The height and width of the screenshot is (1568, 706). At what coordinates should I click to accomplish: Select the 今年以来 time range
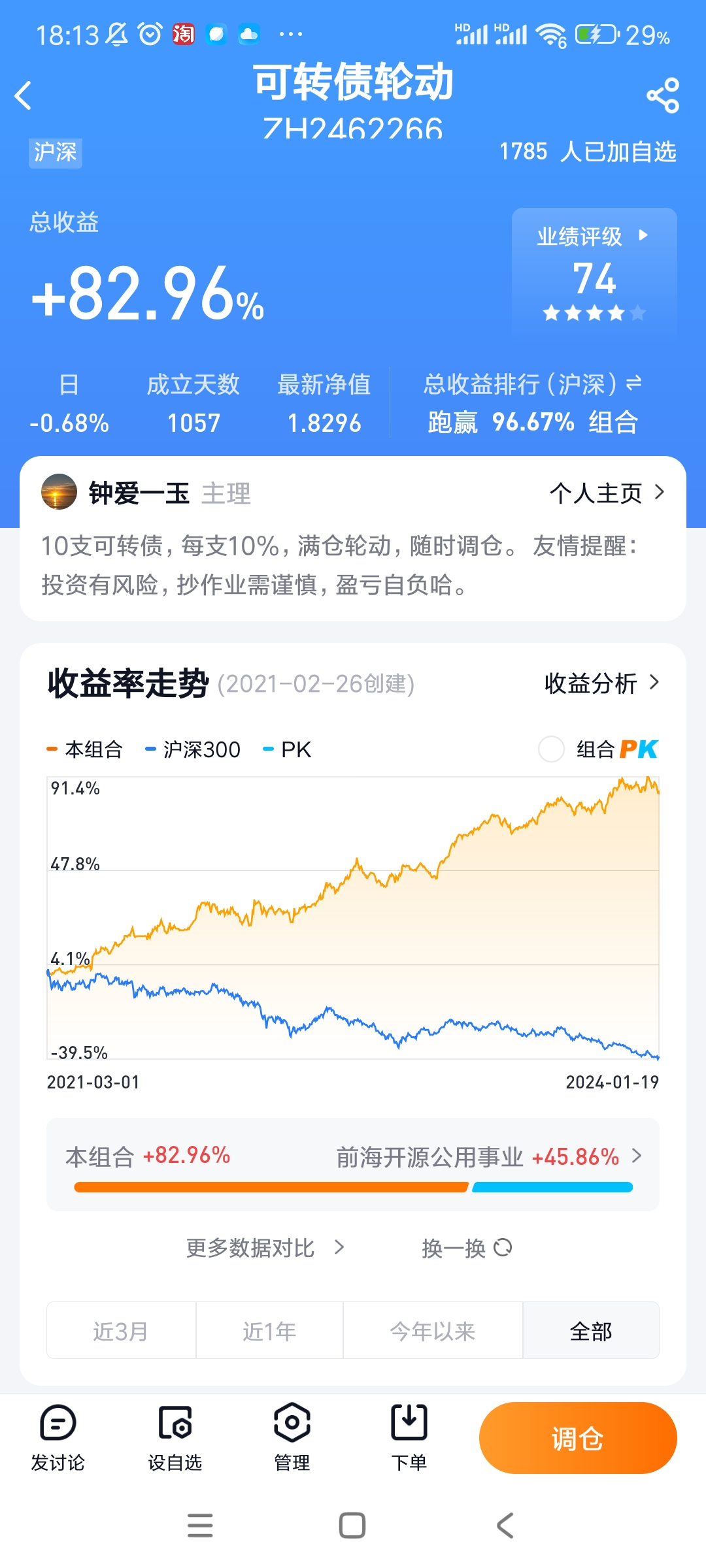coord(433,1331)
